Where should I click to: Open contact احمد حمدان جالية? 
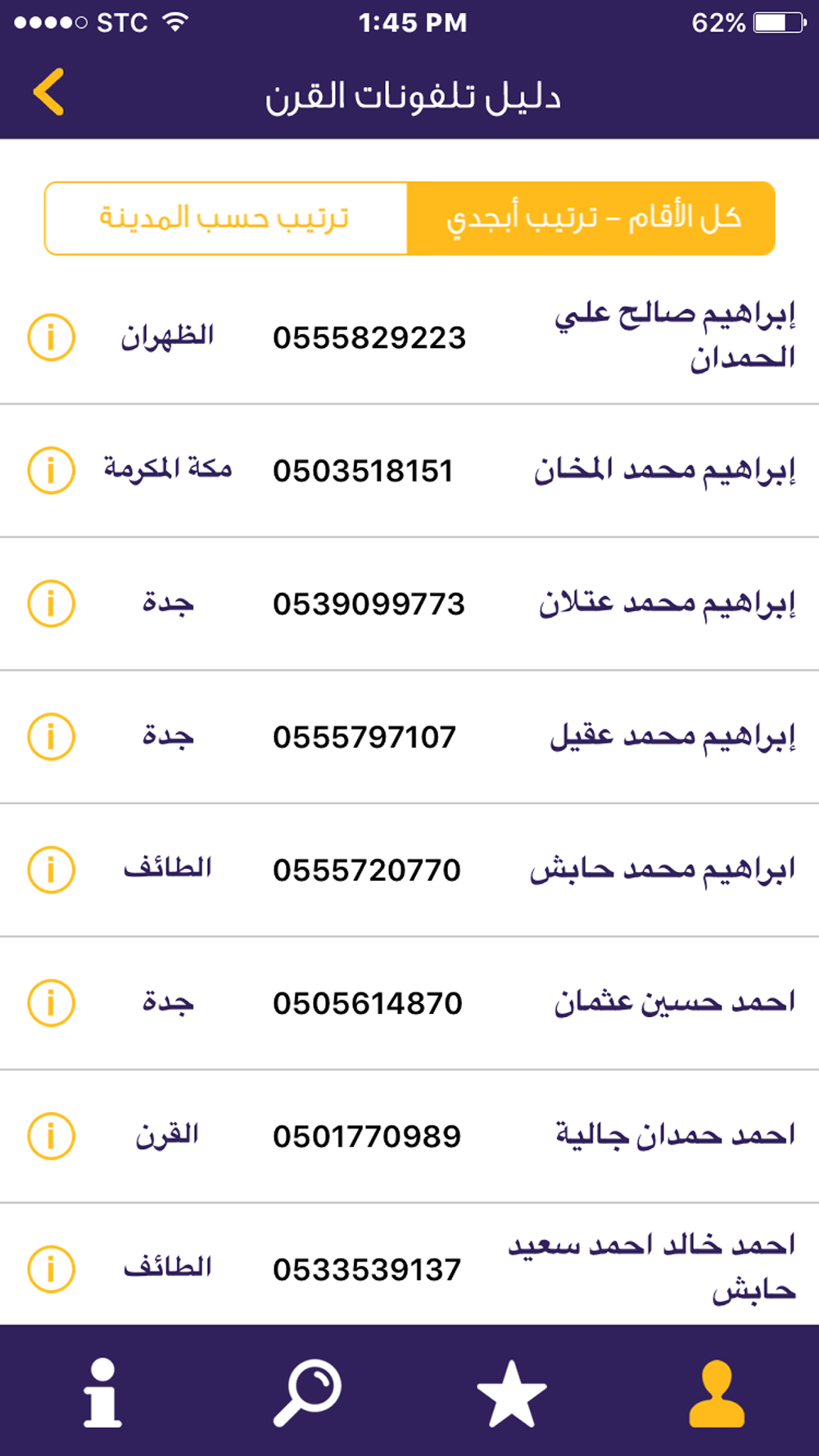pos(409,1136)
